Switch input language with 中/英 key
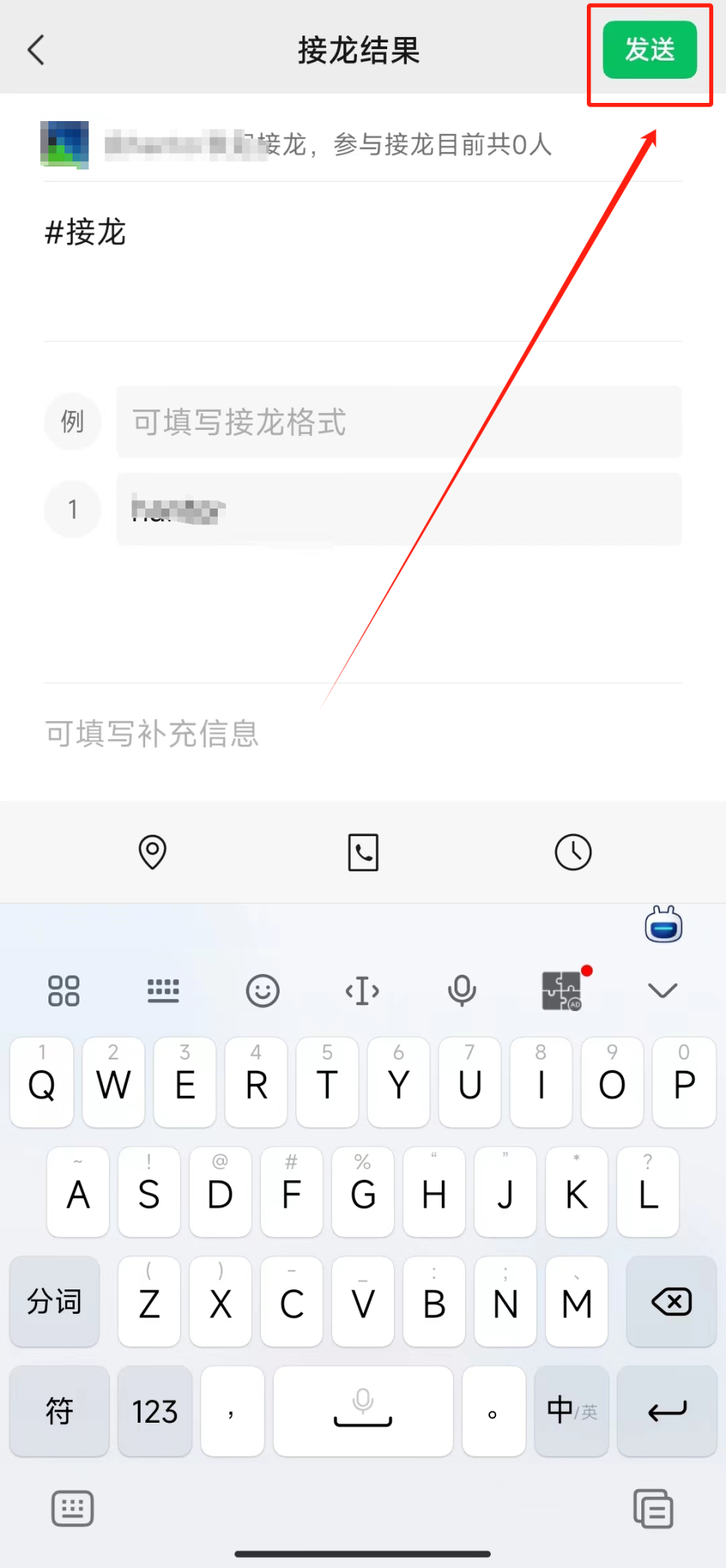 click(572, 1411)
